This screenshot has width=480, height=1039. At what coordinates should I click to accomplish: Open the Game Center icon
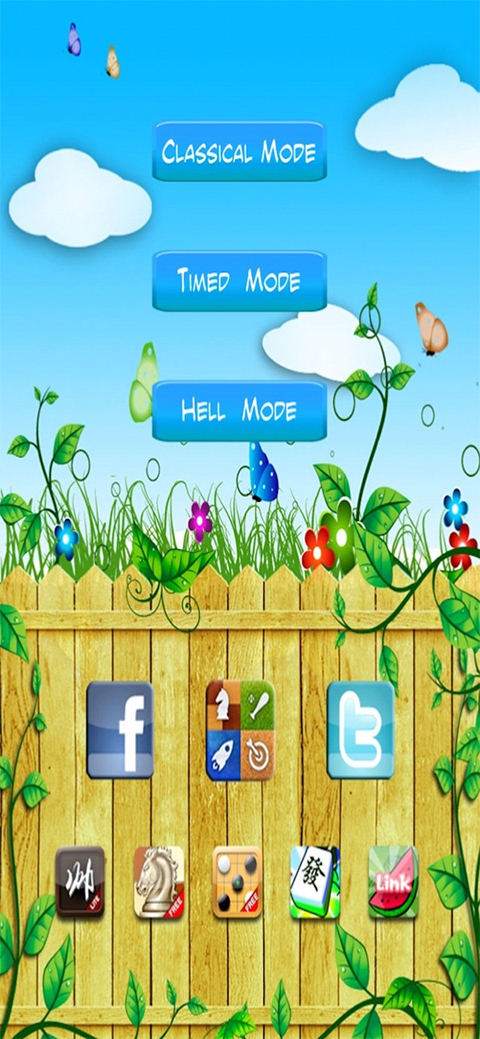(240, 730)
